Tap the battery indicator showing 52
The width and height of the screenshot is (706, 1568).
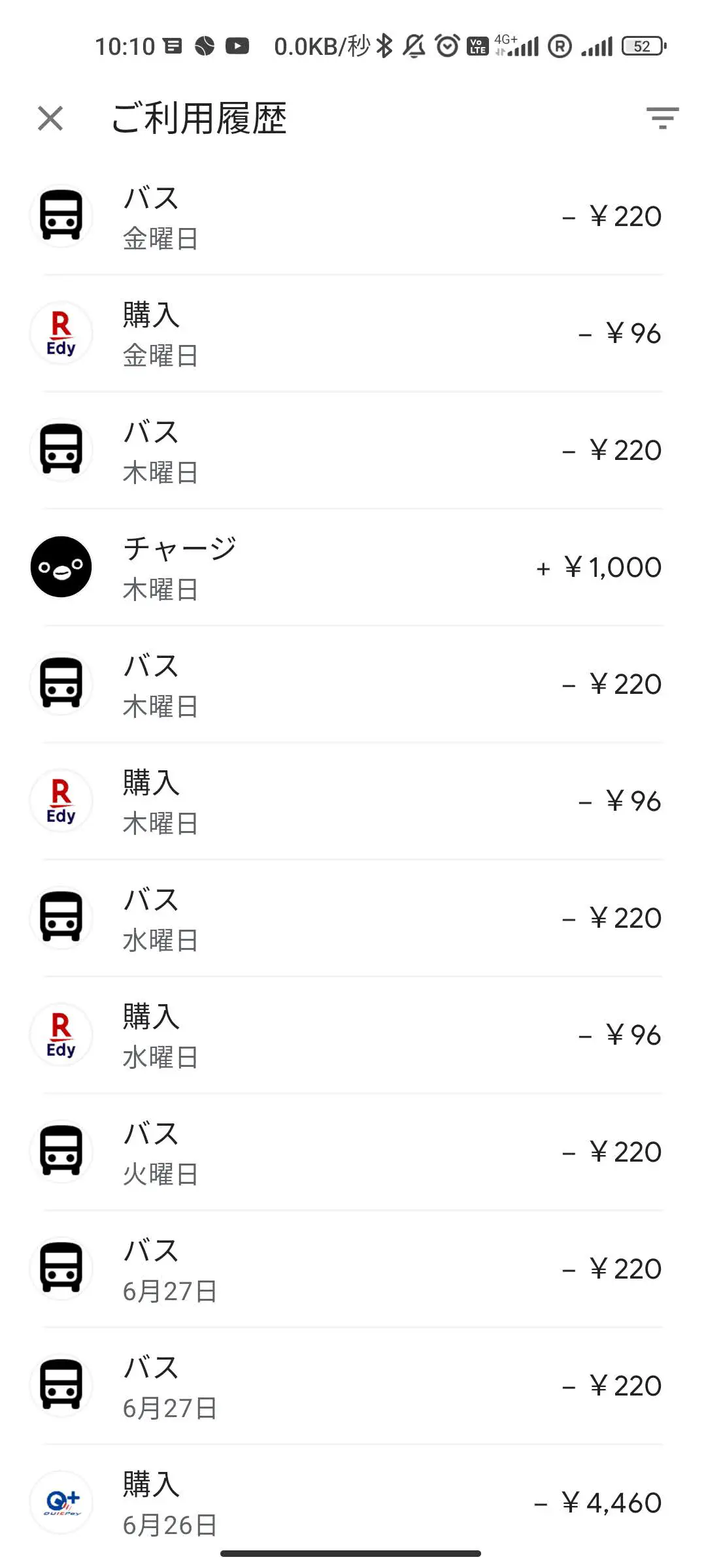pyautogui.click(x=641, y=46)
